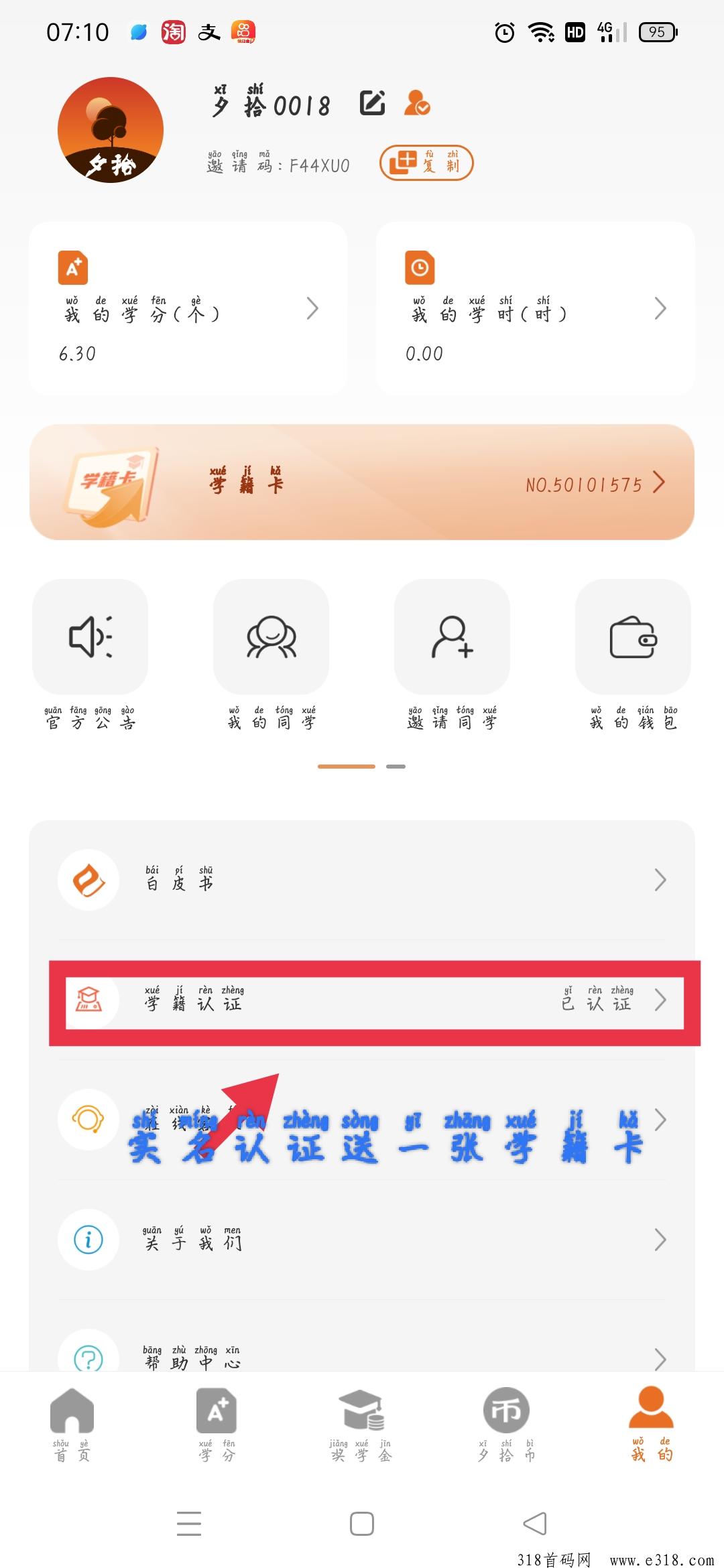Viewport: 724px width, 1568px height.
Task: Copy the invitation code with 复制 button
Action: pyautogui.click(x=426, y=163)
